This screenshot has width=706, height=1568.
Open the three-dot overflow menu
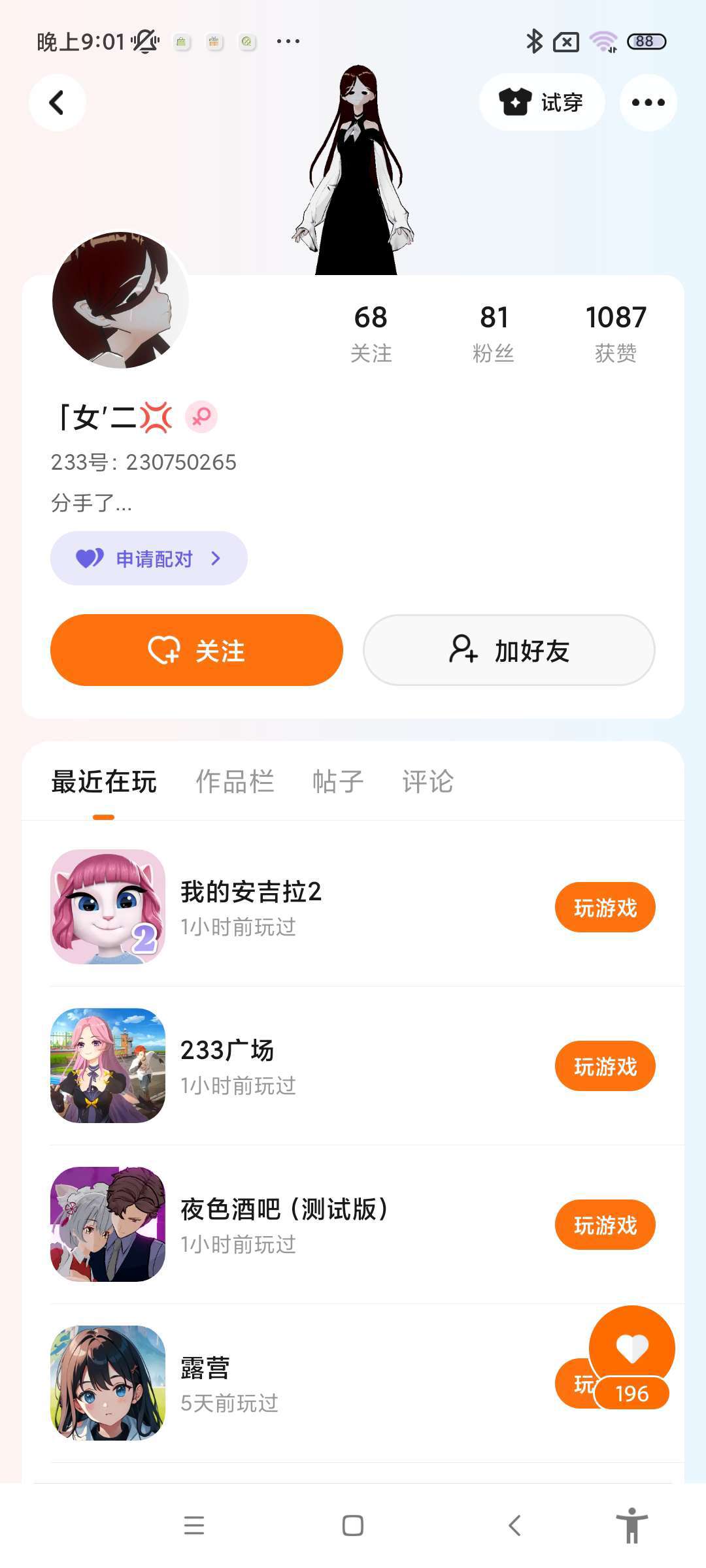pos(648,103)
